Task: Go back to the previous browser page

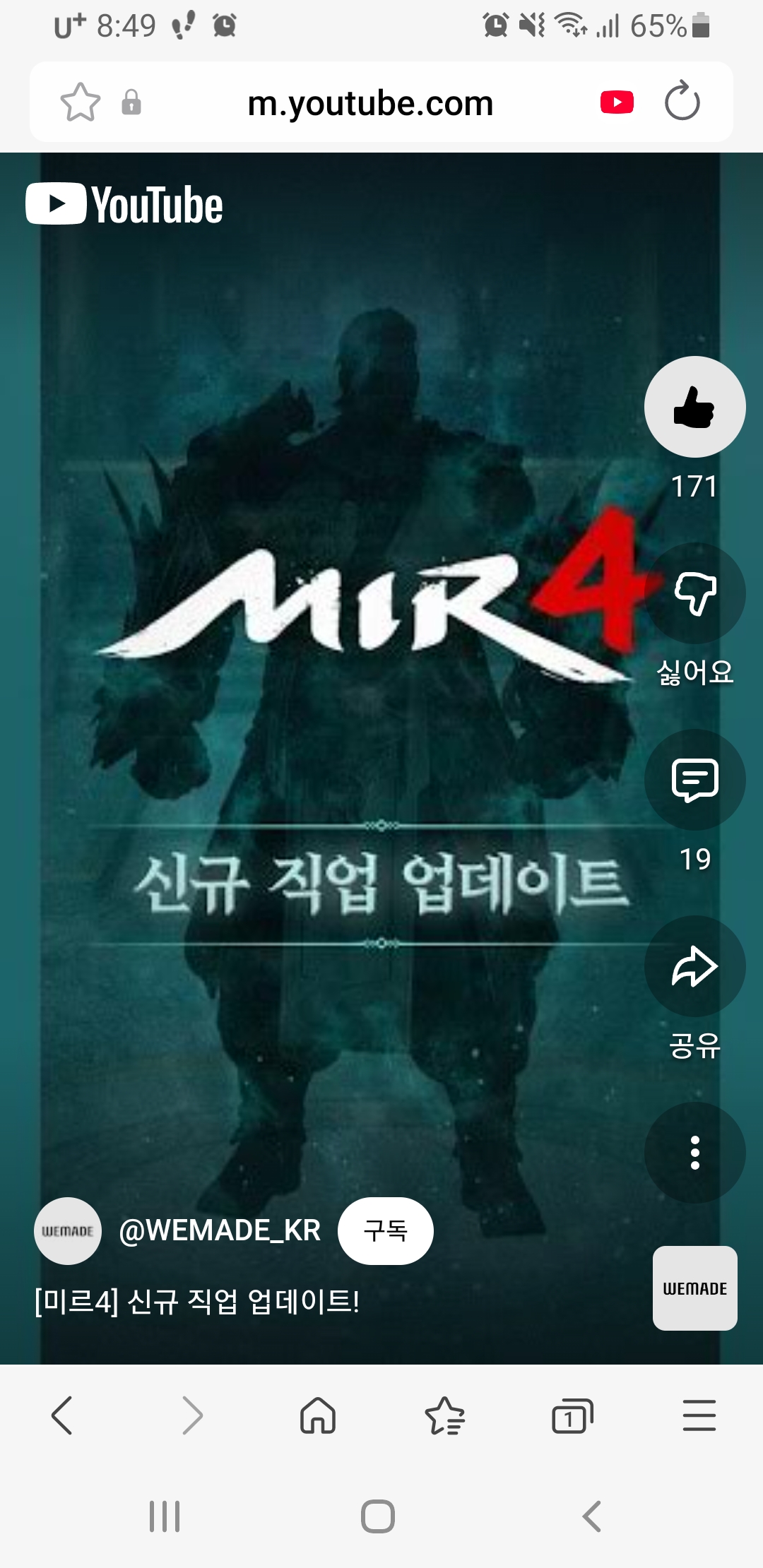Action: coord(62,1415)
